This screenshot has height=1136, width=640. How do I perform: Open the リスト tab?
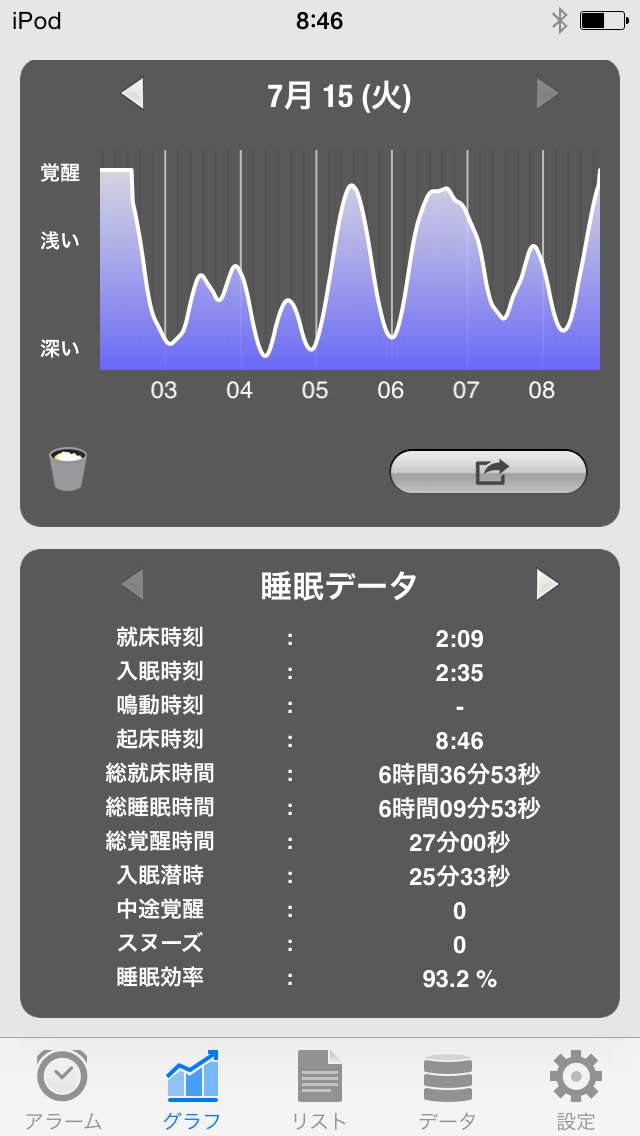(319, 1088)
